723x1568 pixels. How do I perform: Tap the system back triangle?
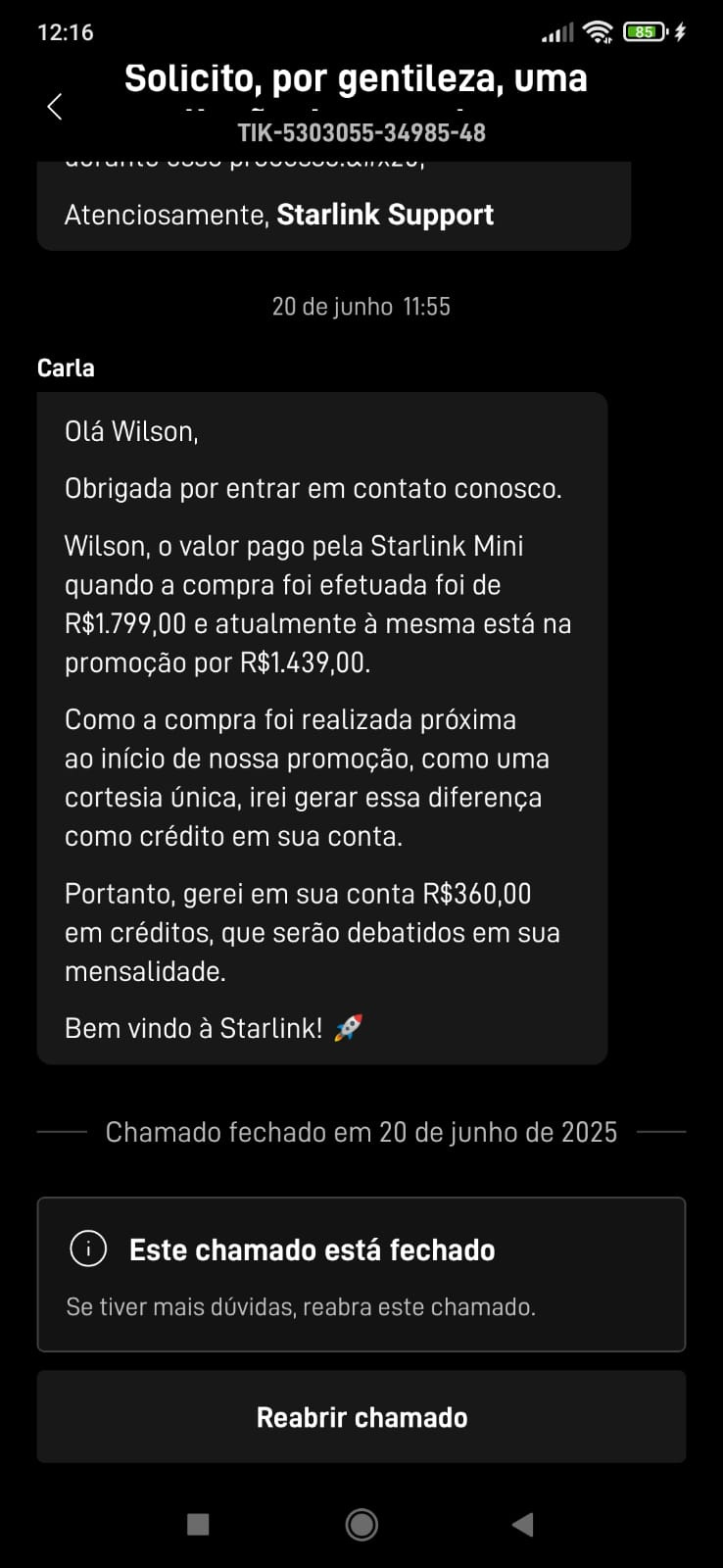tap(523, 1524)
